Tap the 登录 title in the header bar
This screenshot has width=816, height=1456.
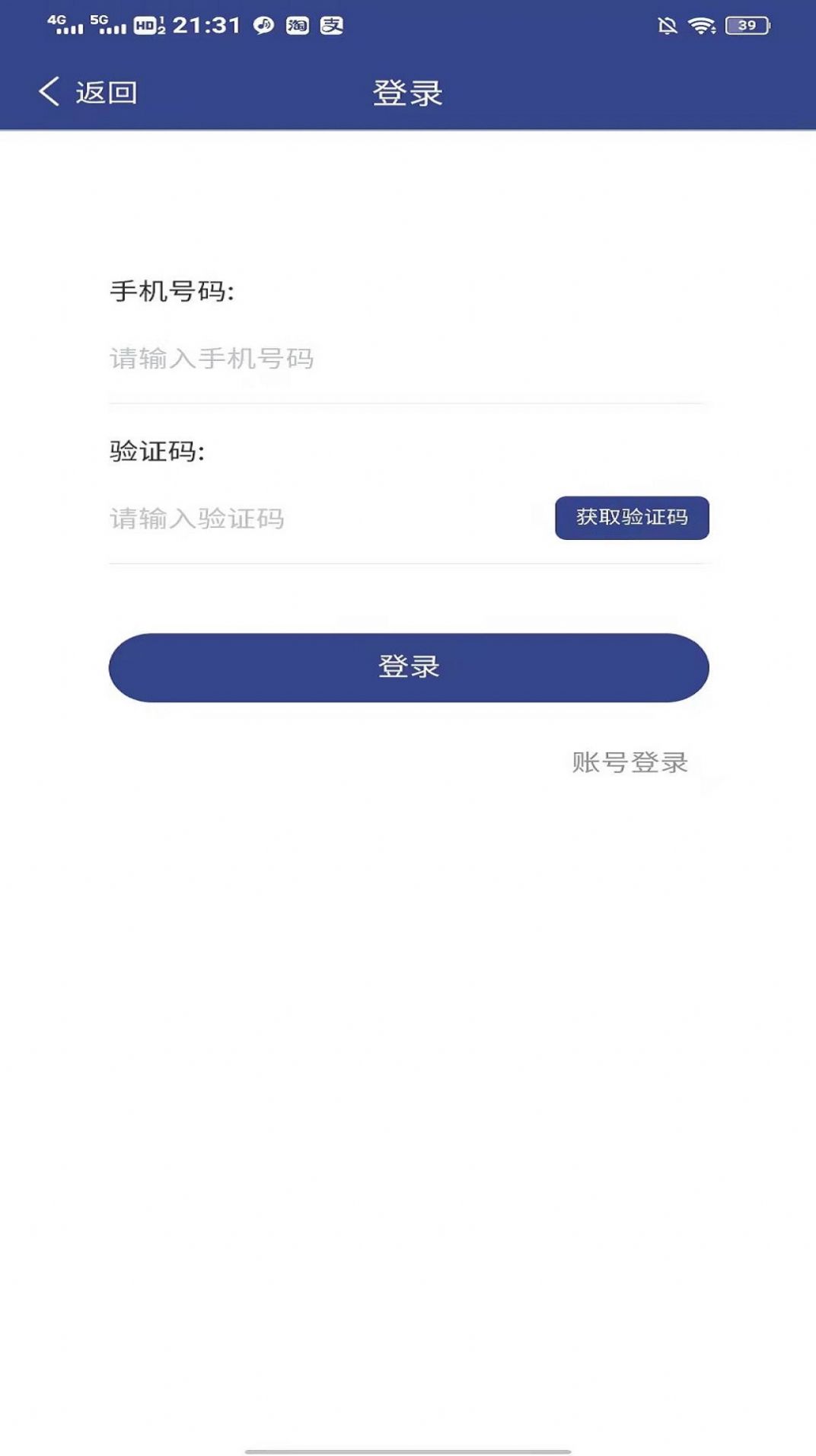coord(406,91)
